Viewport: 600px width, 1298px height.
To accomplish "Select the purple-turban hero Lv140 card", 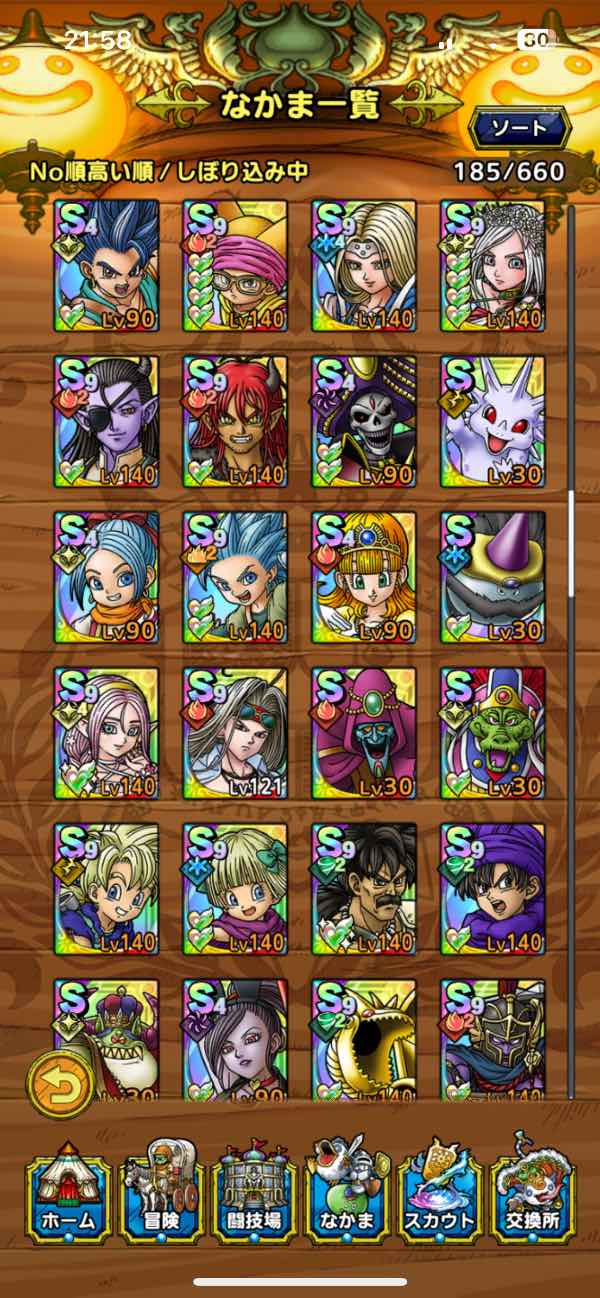I will [493, 890].
